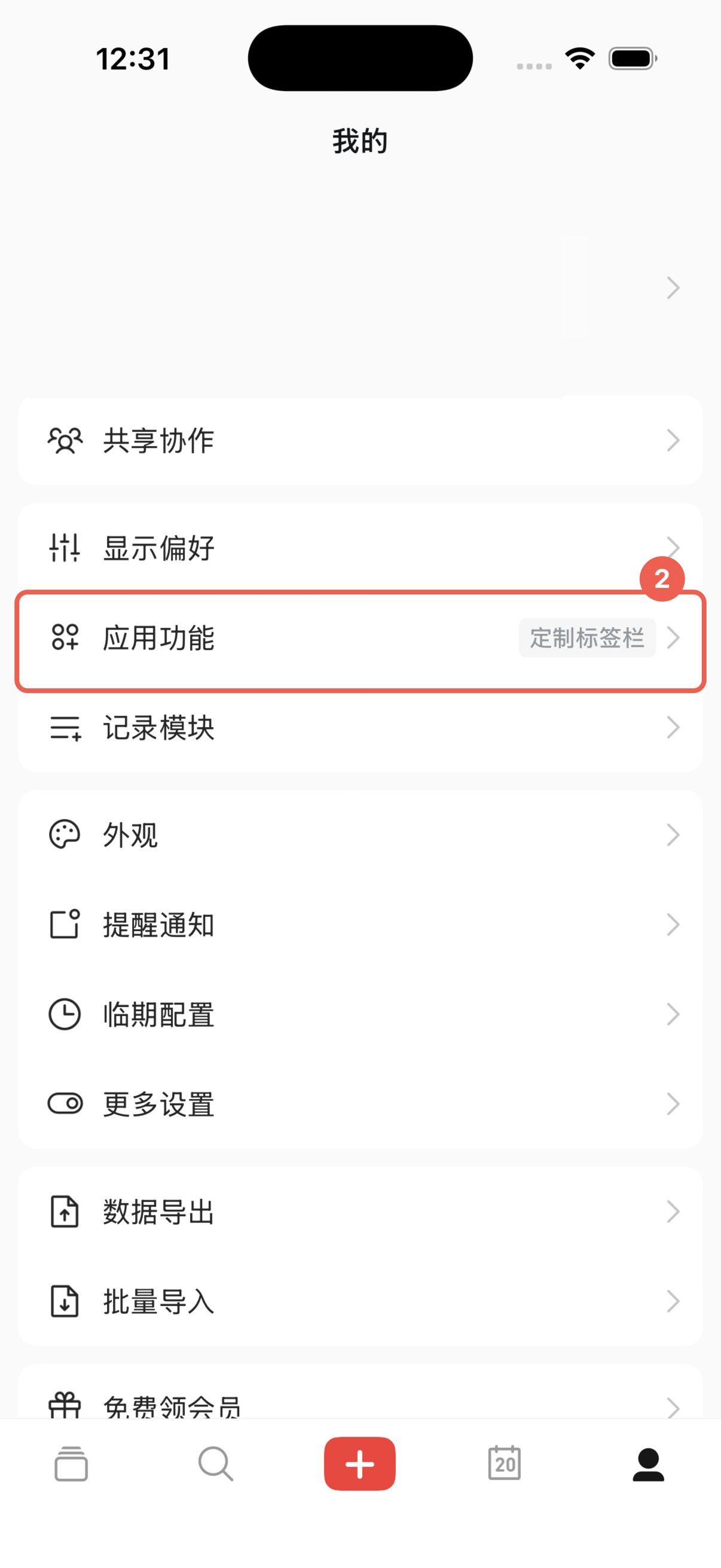This screenshot has width=721, height=1568.
Task: Open the profile header chevron row
Action: 360,287
